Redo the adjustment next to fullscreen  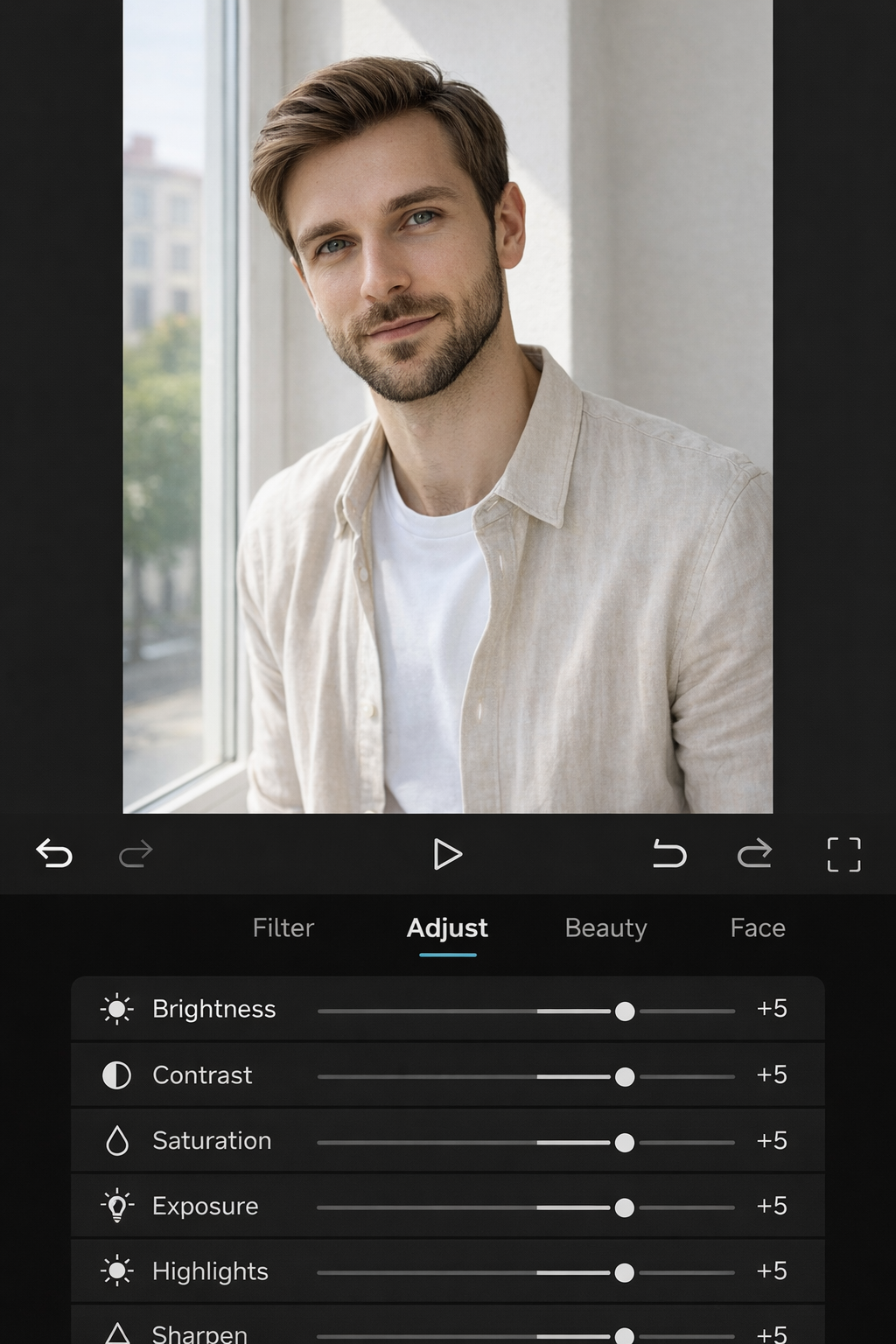[754, 853]
